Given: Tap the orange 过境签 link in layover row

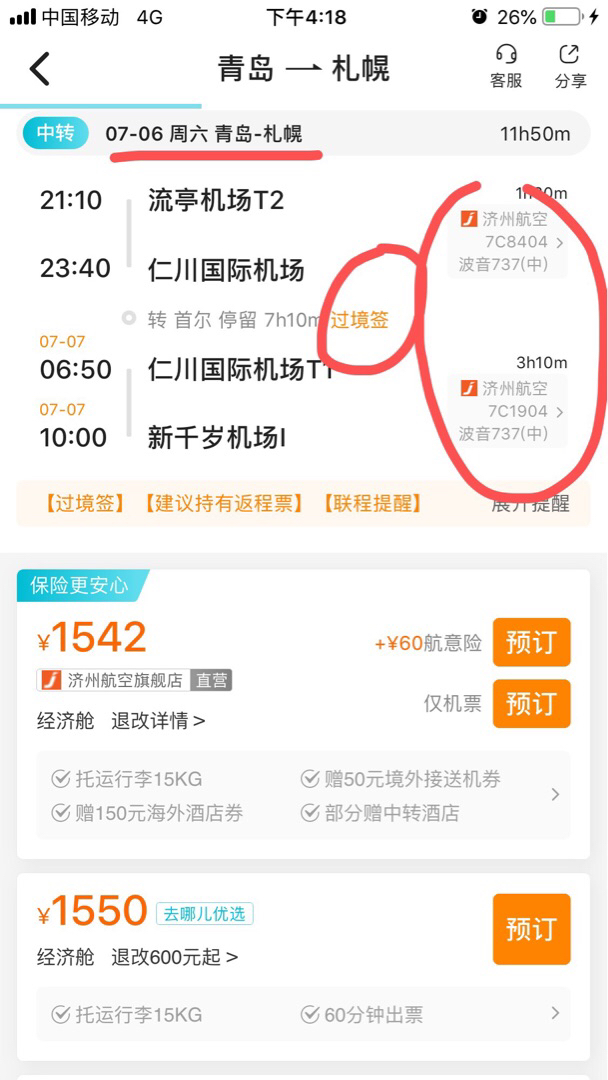Looking at the screenshot, I should pyautogui.click(x=359, y=320).
